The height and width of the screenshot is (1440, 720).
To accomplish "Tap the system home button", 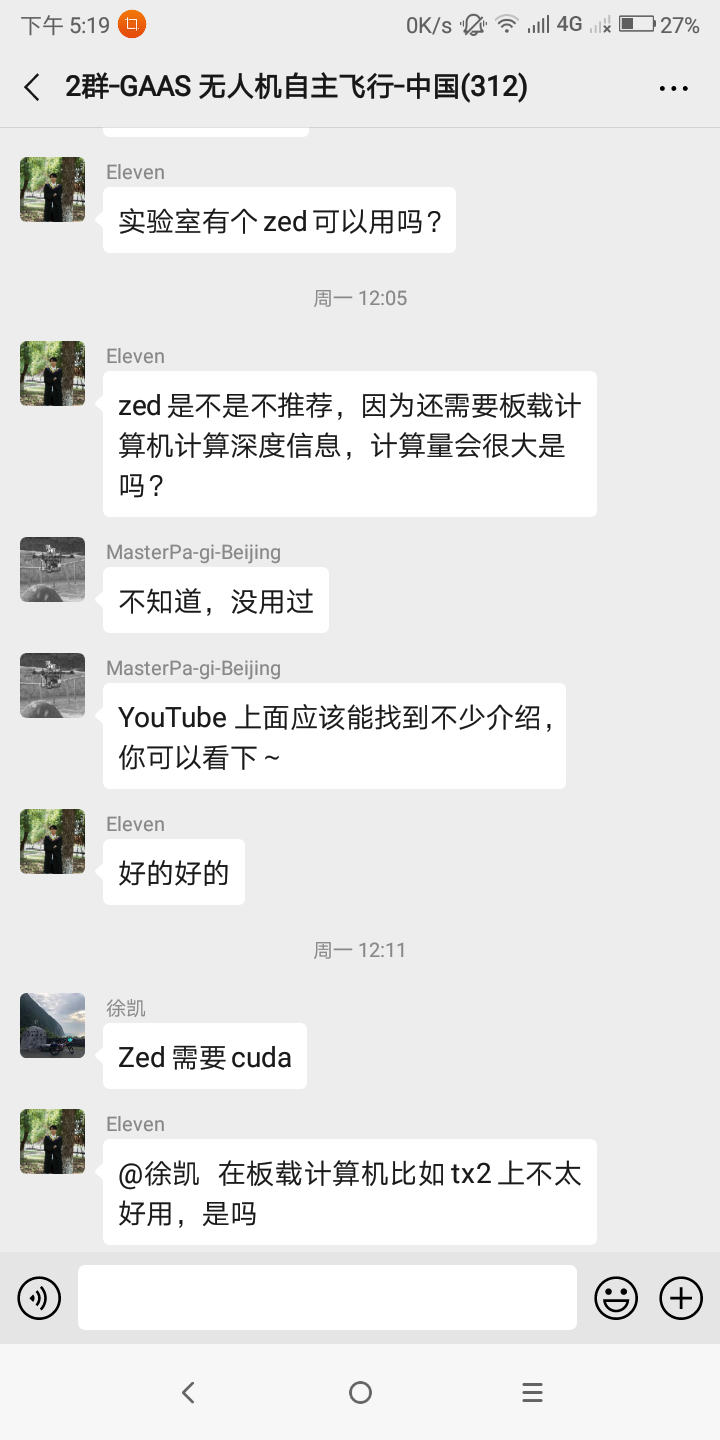I will (360, 1392).
